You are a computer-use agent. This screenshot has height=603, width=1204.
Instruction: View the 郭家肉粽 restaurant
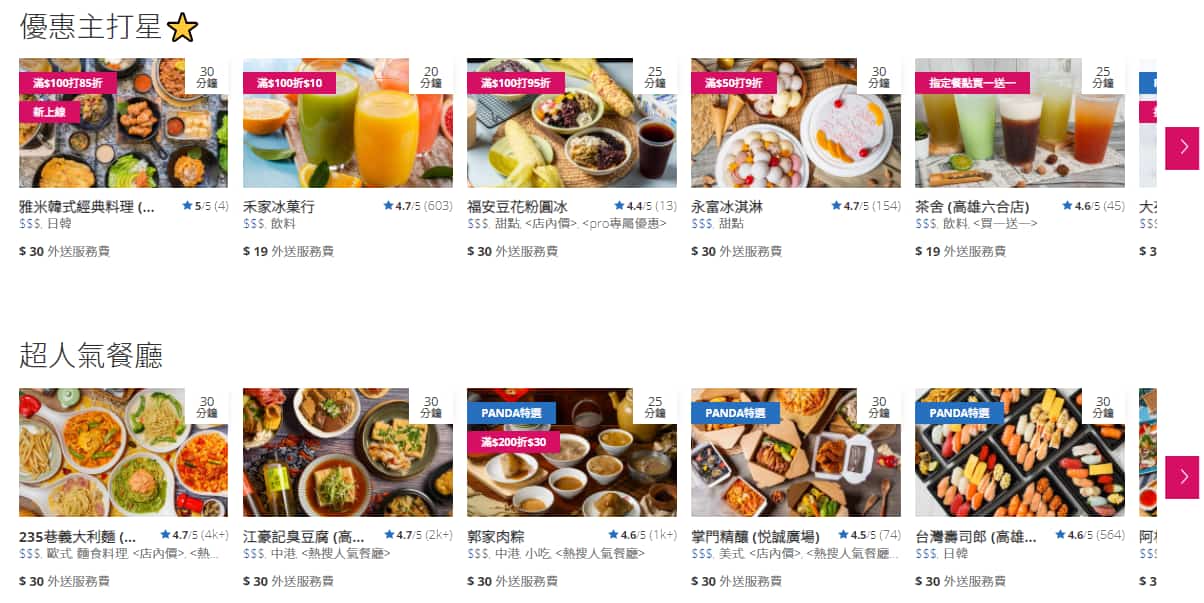point(571,453)
